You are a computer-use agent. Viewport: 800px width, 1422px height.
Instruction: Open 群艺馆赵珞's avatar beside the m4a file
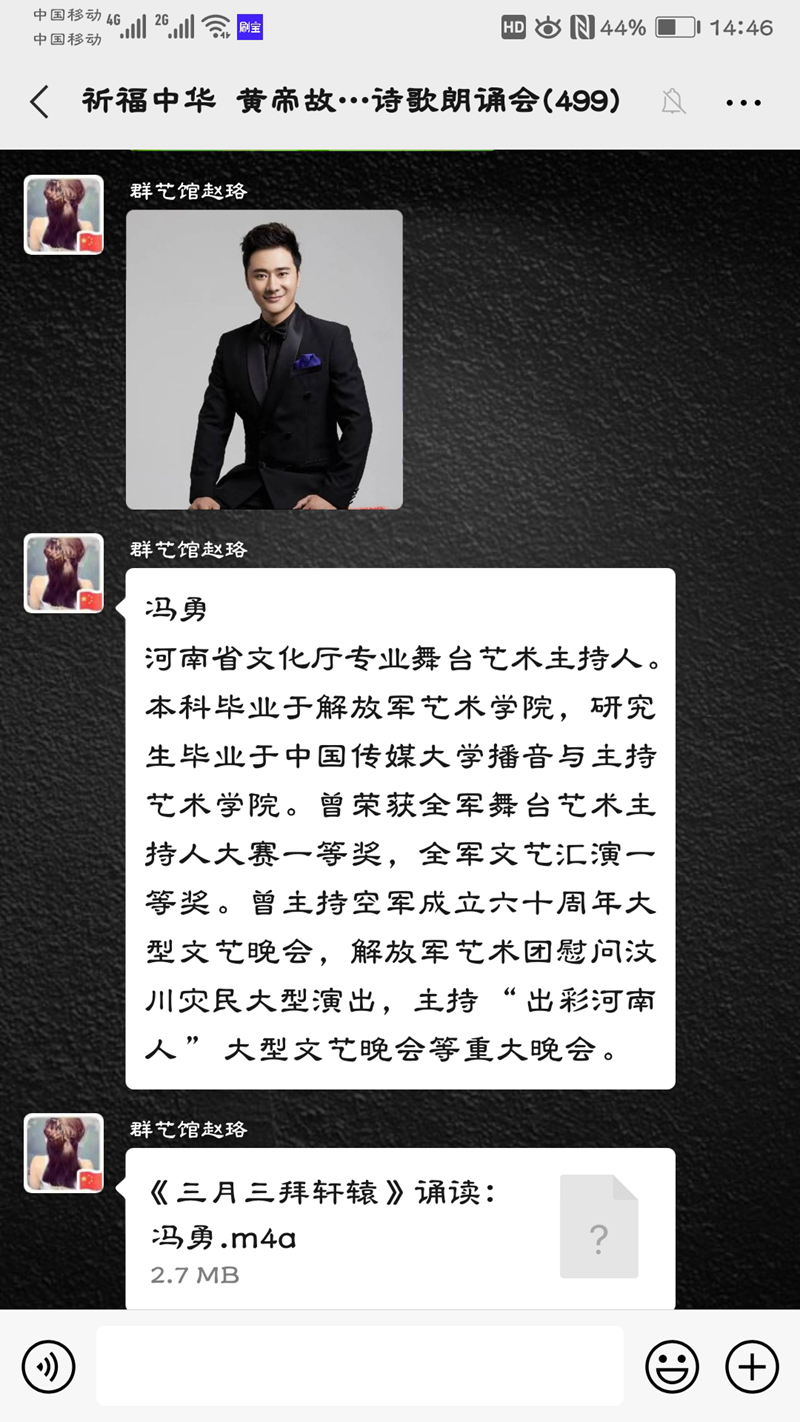pyautogui.click(x=64, y=1153)
